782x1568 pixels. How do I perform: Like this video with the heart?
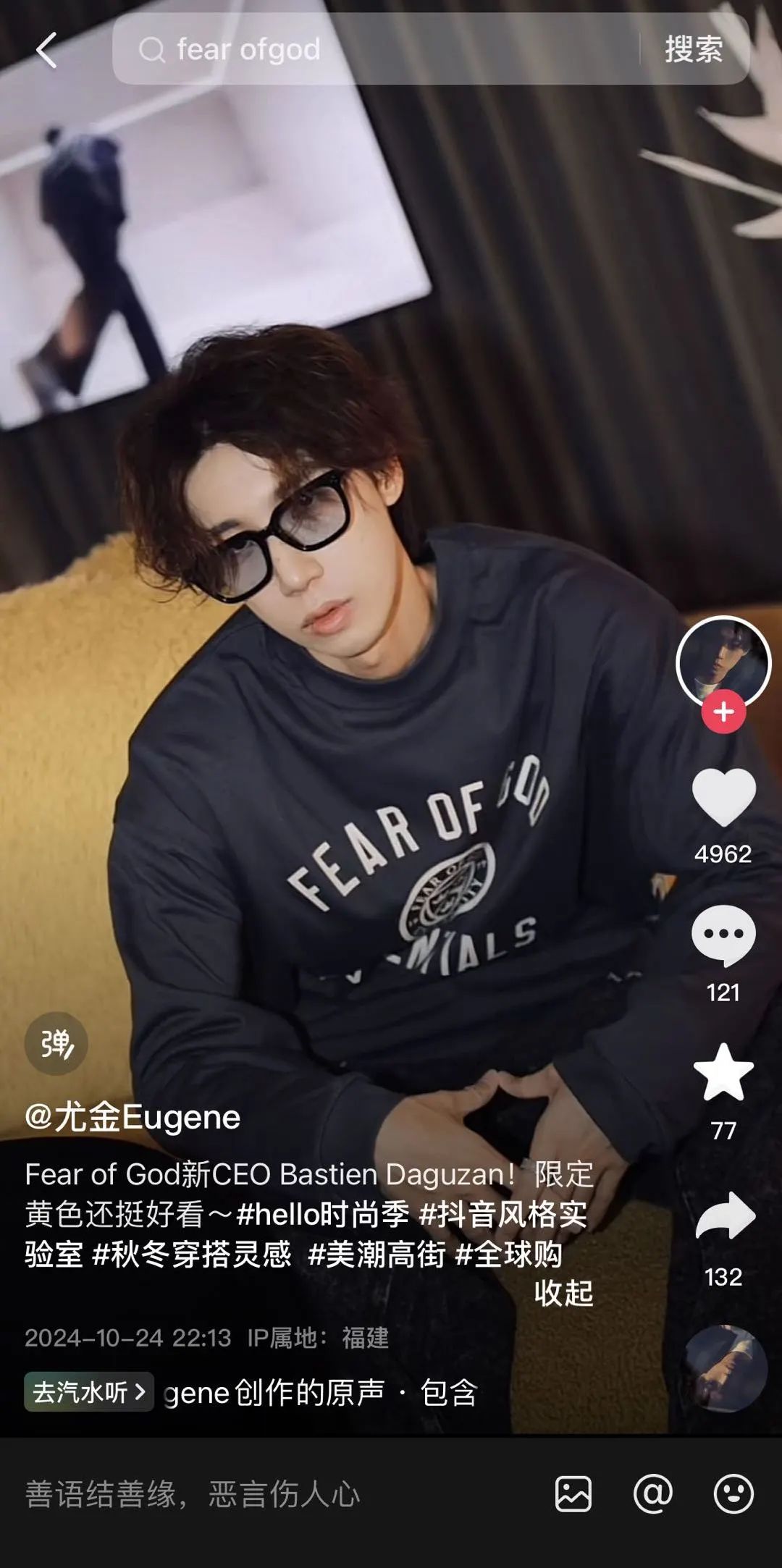[x=723, y=798]
